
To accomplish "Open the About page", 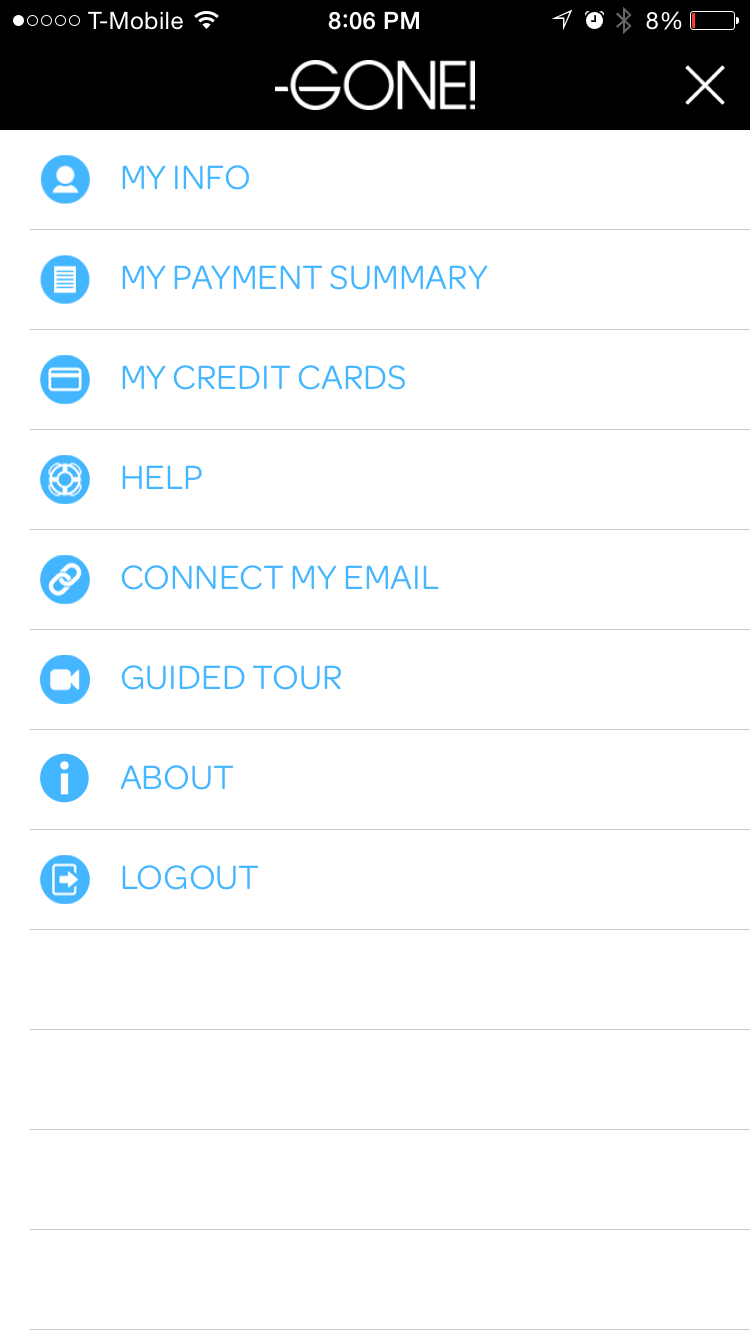I will tap(177, 779).
